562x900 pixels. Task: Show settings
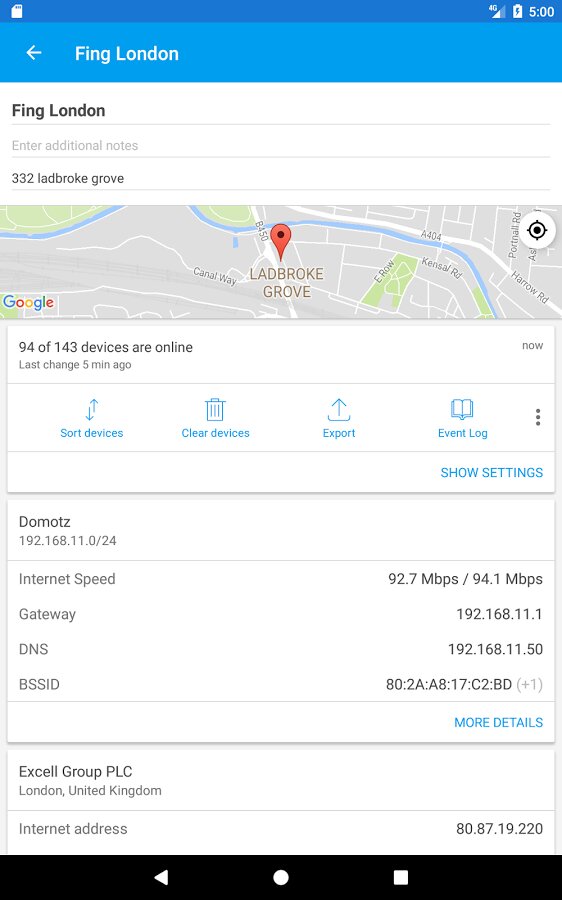point(491,472)
